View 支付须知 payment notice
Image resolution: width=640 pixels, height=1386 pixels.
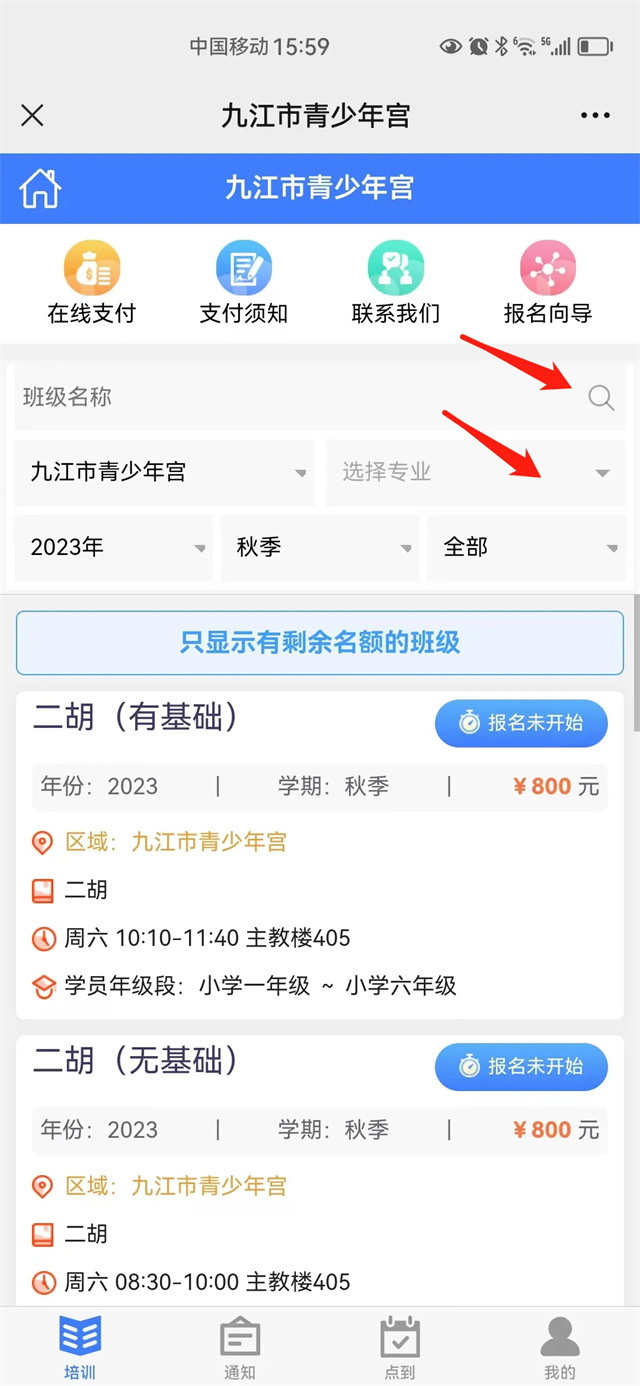(x=244, y=284)
